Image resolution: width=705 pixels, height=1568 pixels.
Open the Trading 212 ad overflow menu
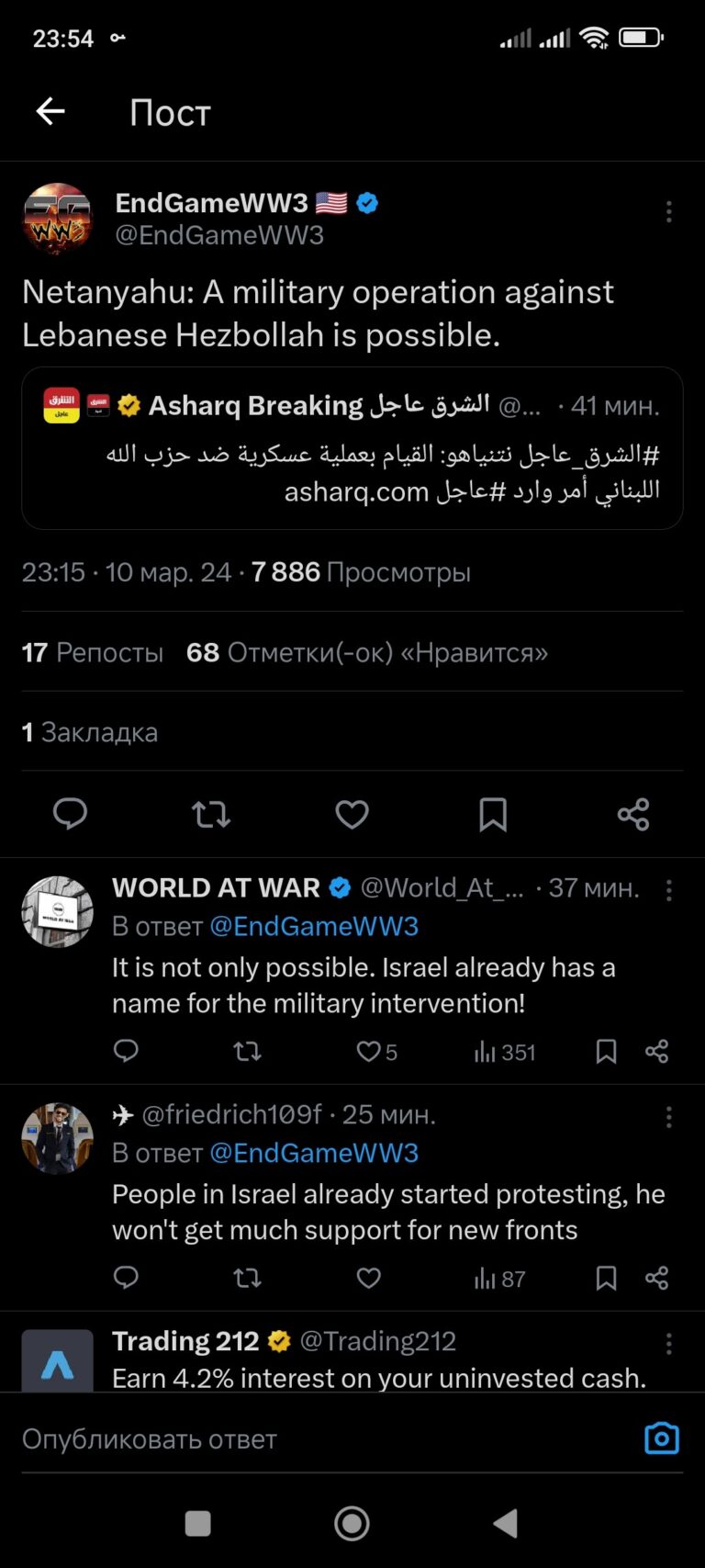(x=669, y=1343)
